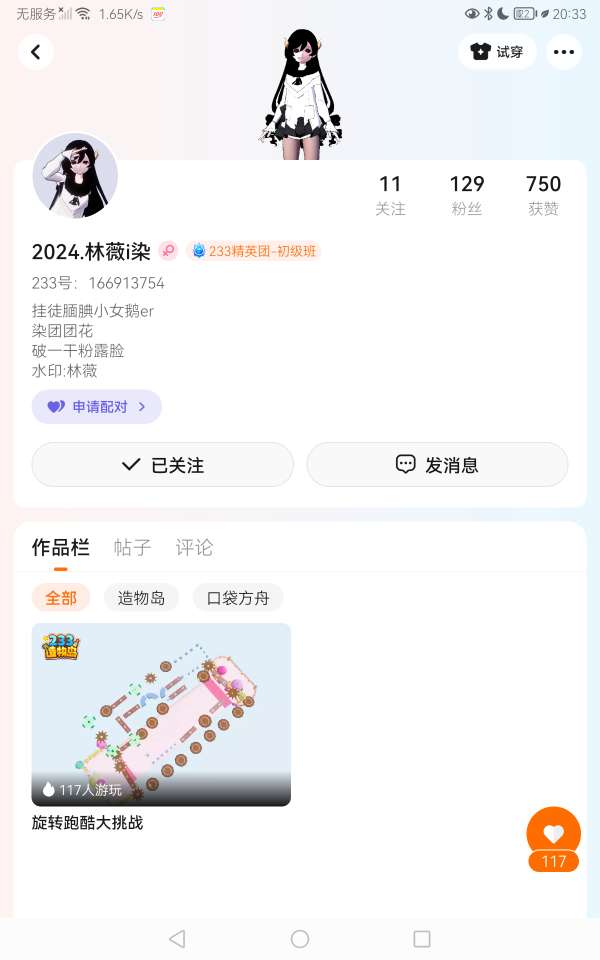Send a message with 发消息
Image resolution: width=600 pixels, height=960 pixels.
(x=437, y=465)
